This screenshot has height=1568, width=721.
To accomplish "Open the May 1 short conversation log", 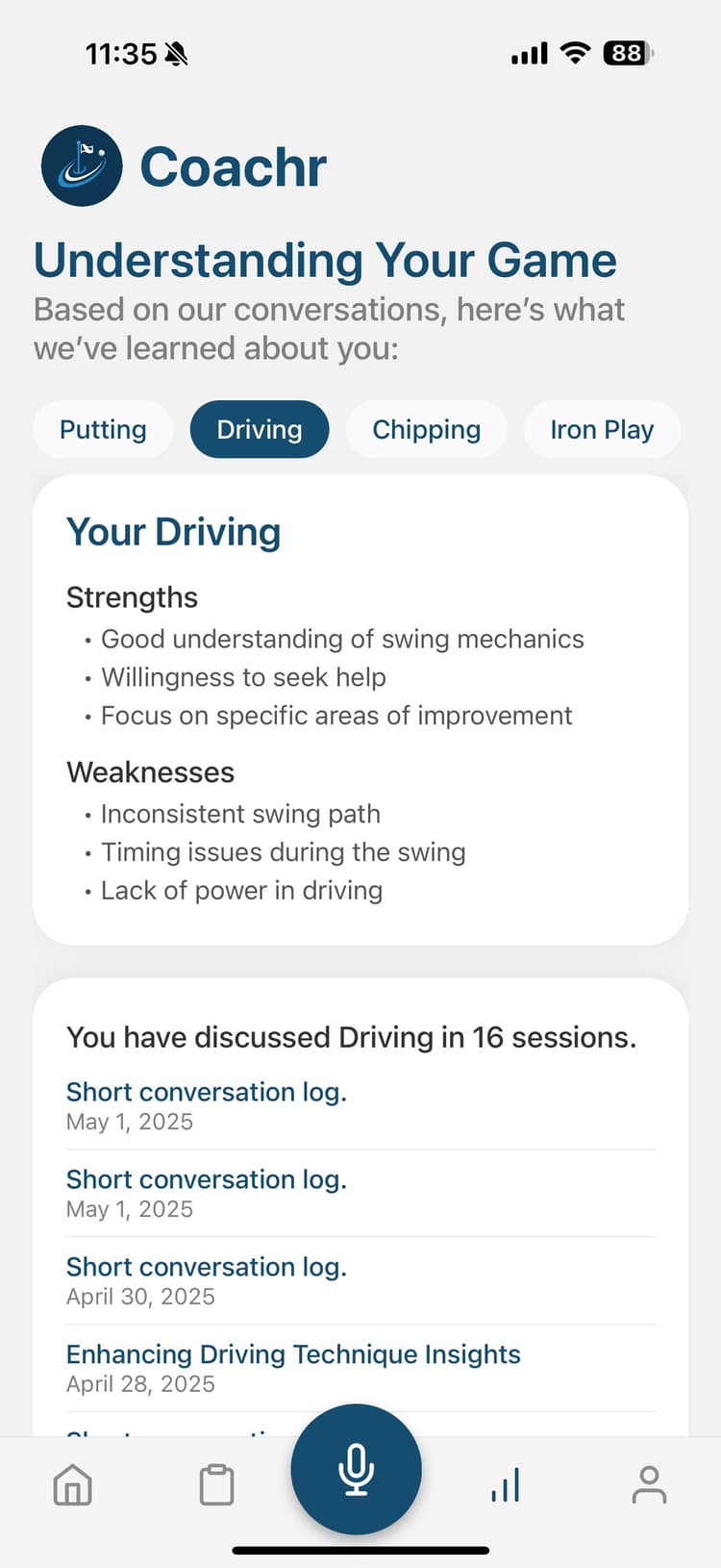I will pos(206,1092).
